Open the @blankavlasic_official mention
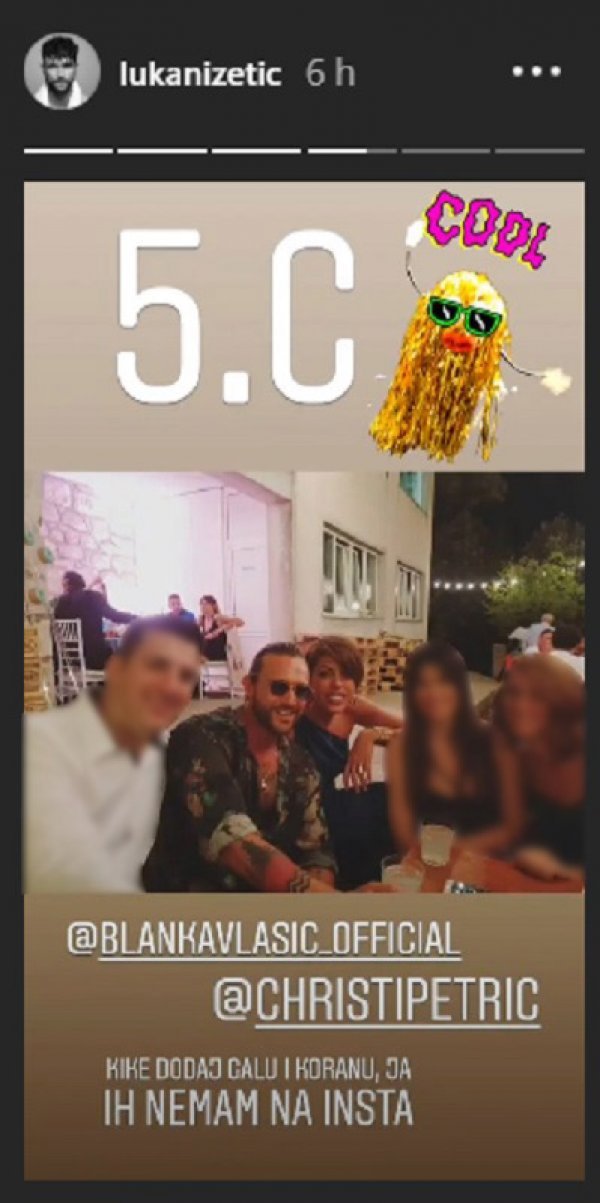The height and width of the screenshot is (1203, 600). (263, 941)
